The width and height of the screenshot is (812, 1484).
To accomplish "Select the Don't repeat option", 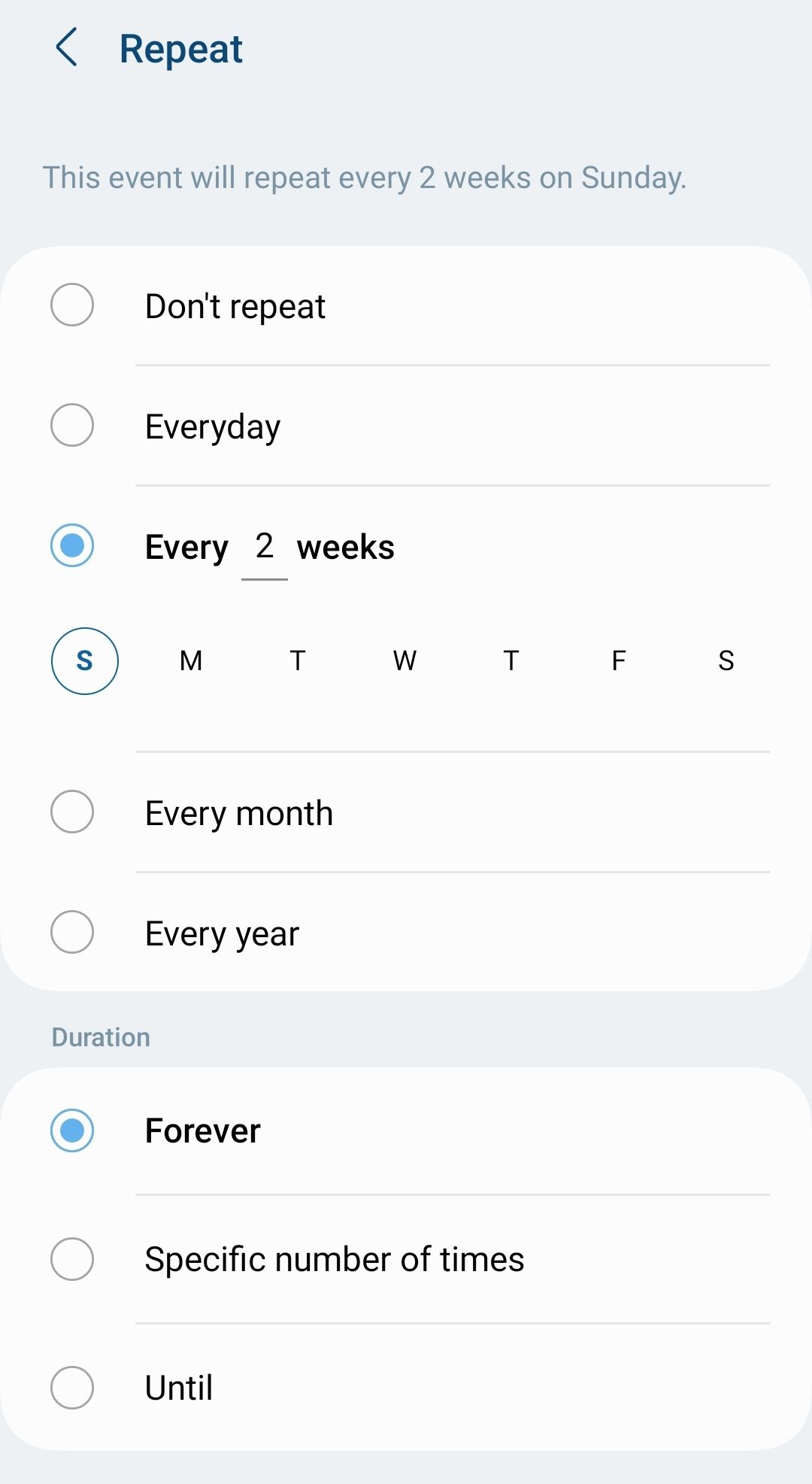I will 72,305.
